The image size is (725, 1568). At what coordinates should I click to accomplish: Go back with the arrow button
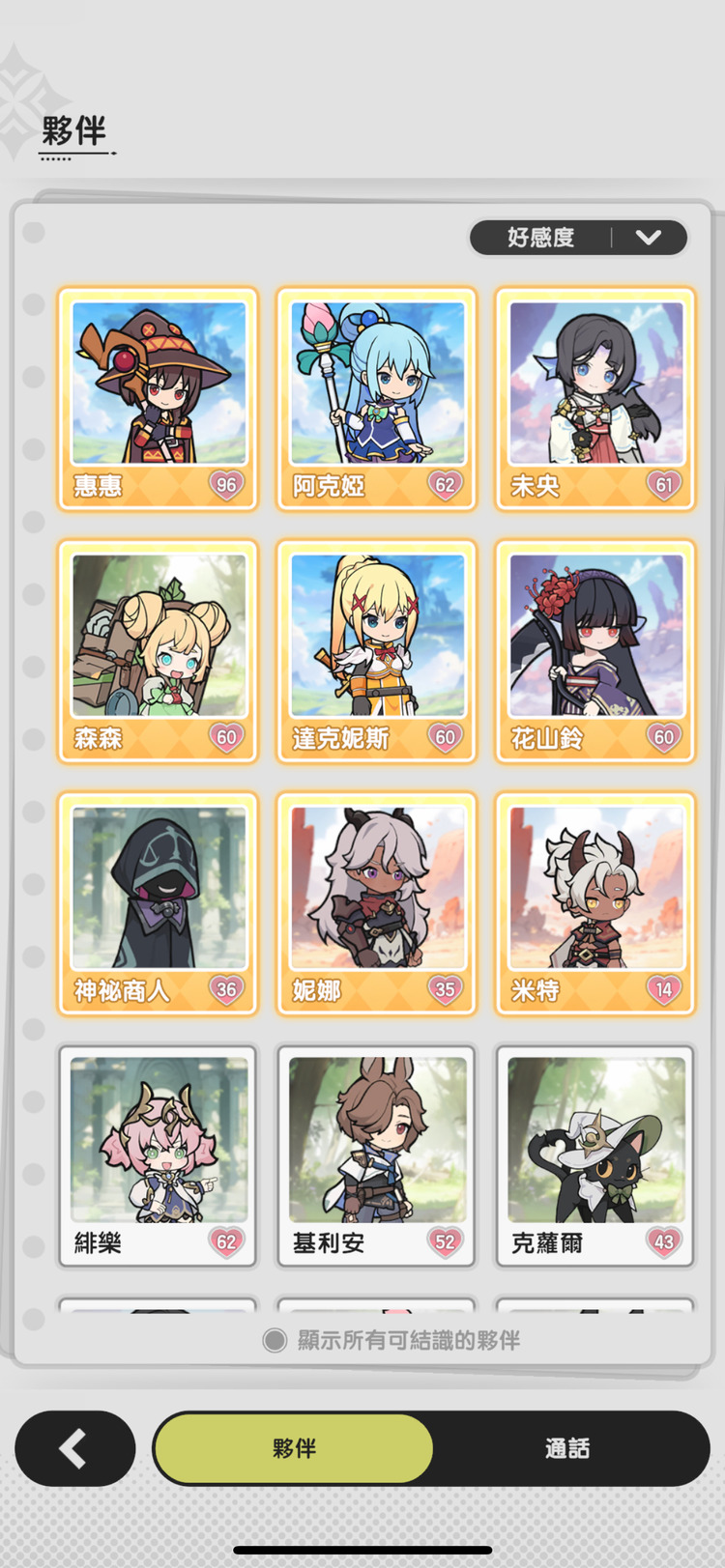click(74, 1448)
